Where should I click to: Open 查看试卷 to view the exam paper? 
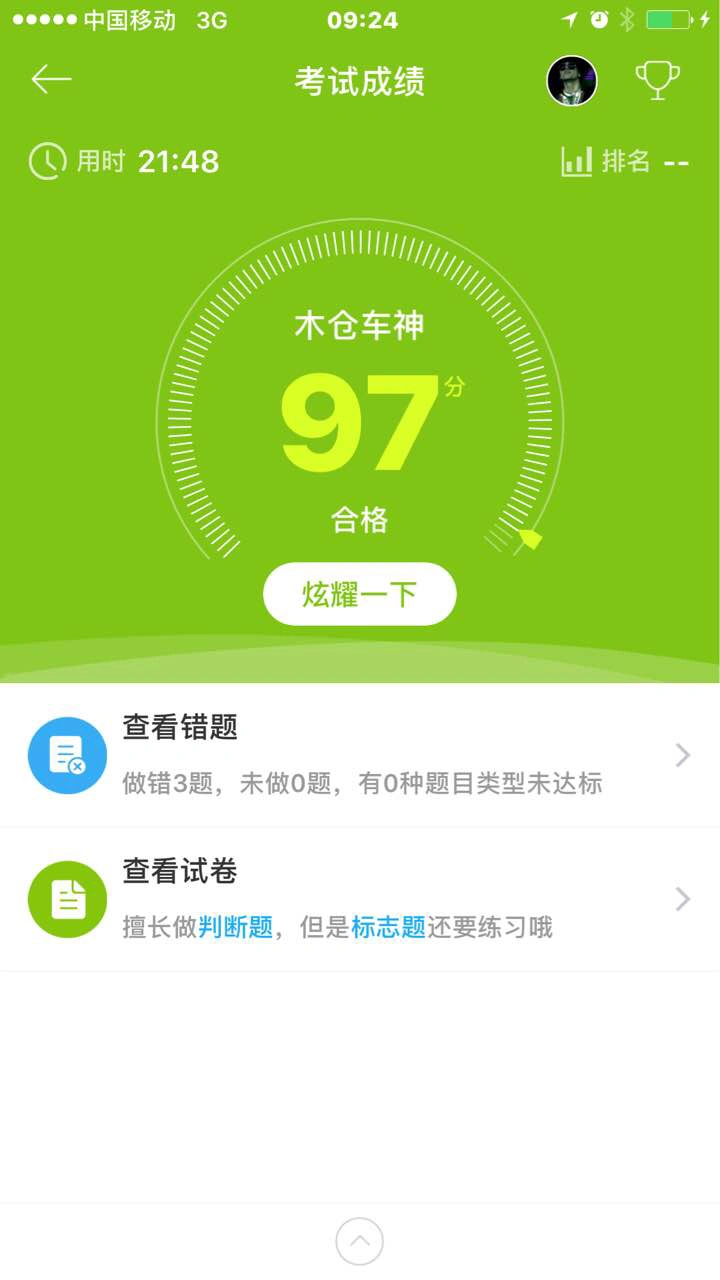point(360,898)
